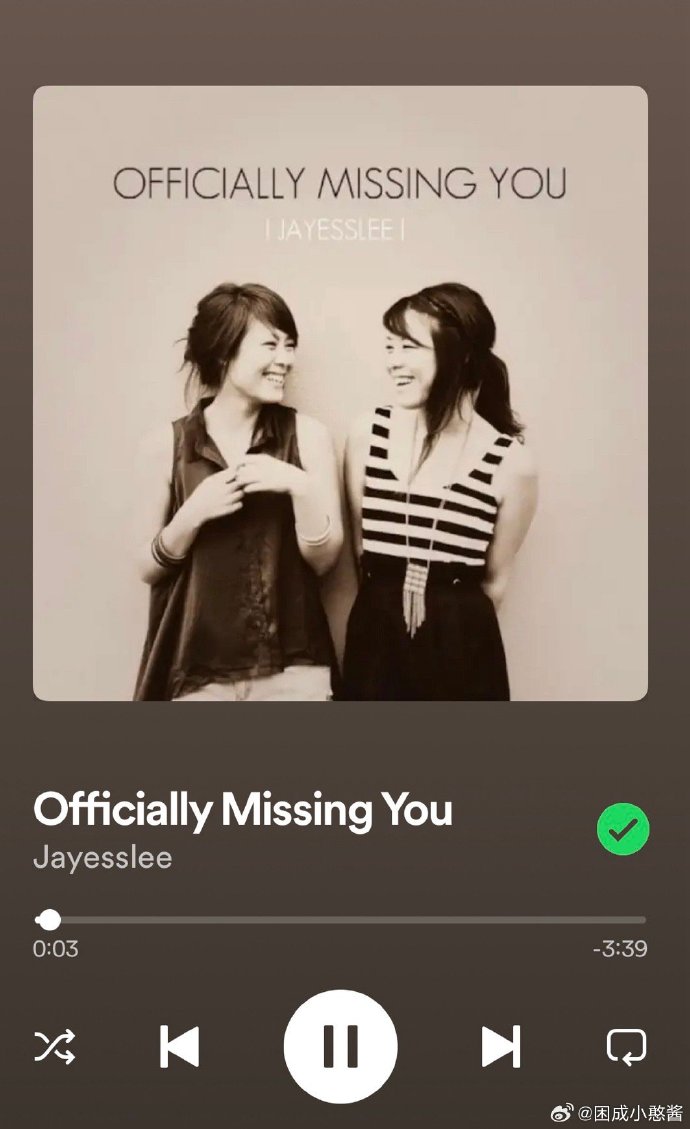Viewport: 690px width, 1129px height.
Task: Skip to the next track
Action: pos(500,1047)
